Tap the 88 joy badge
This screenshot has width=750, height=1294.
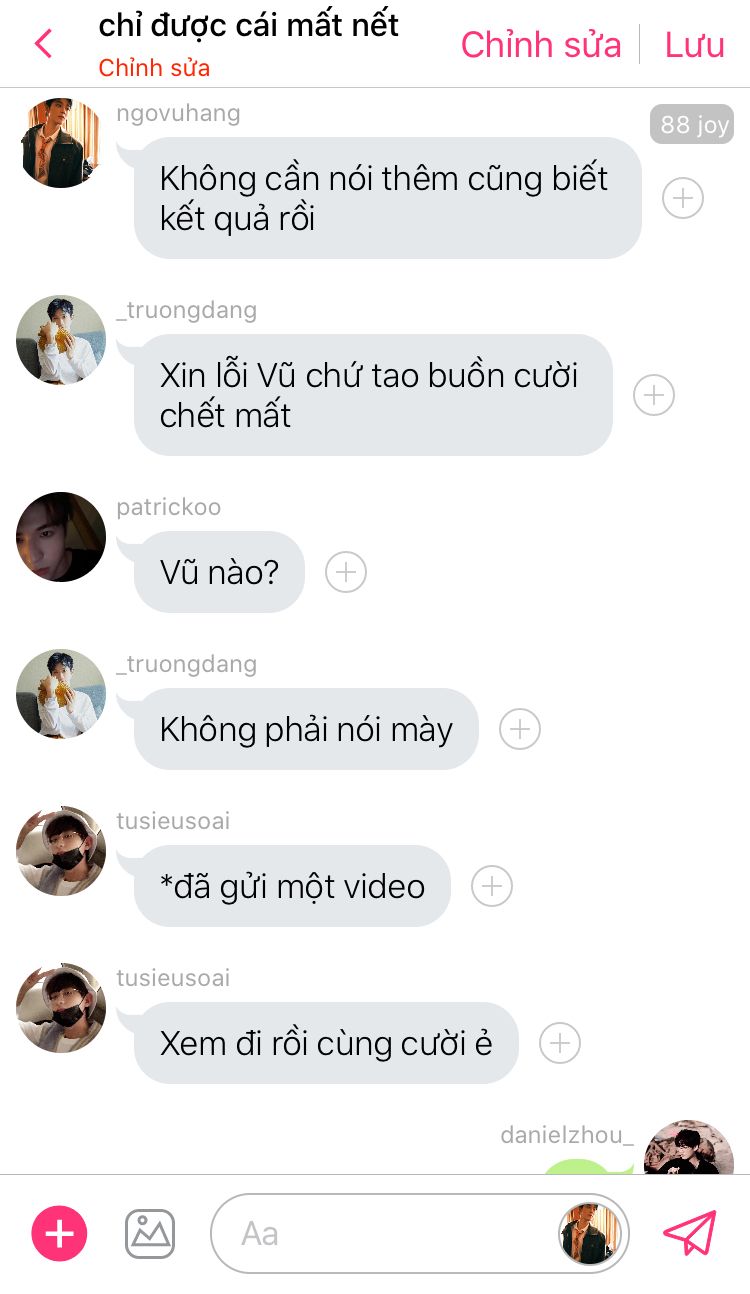(x=692, y=124)
